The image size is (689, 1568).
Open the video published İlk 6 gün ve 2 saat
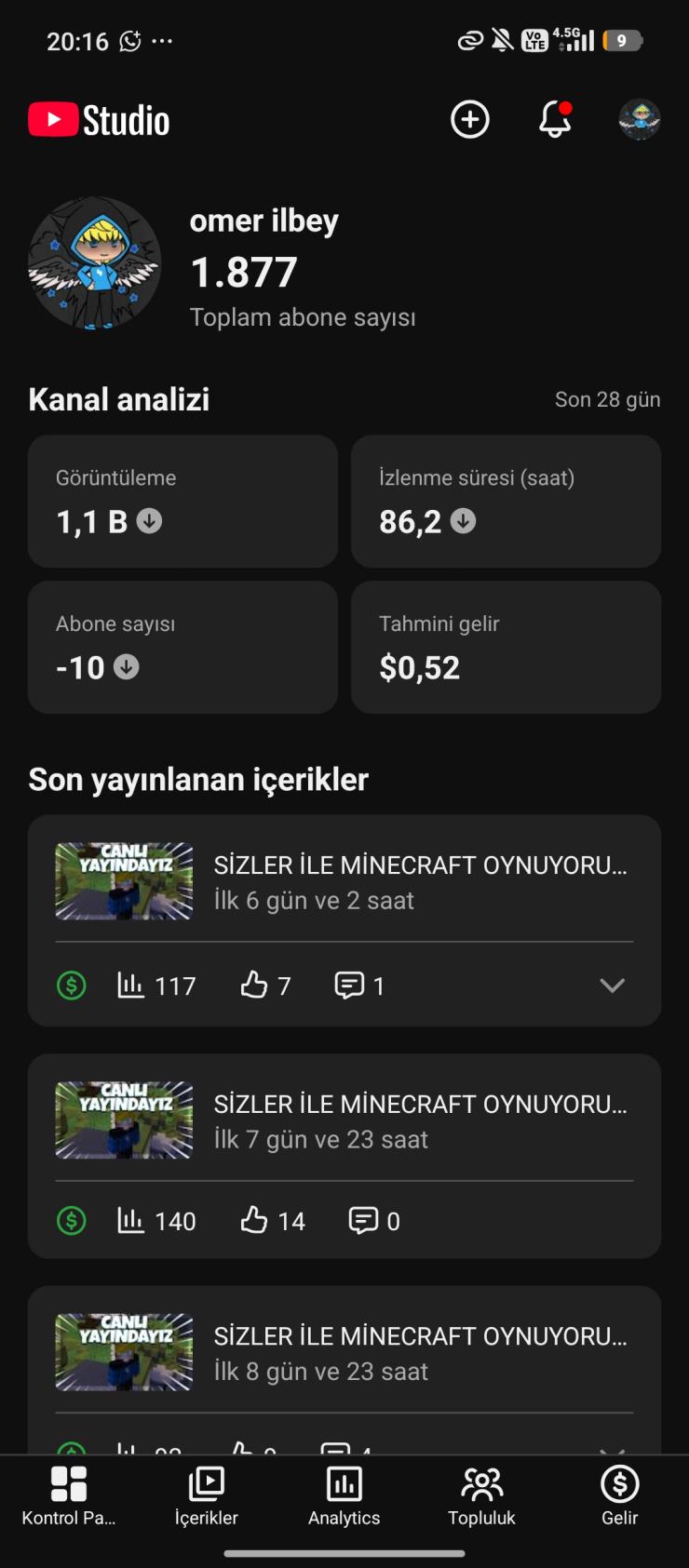(x=420, y=881)
